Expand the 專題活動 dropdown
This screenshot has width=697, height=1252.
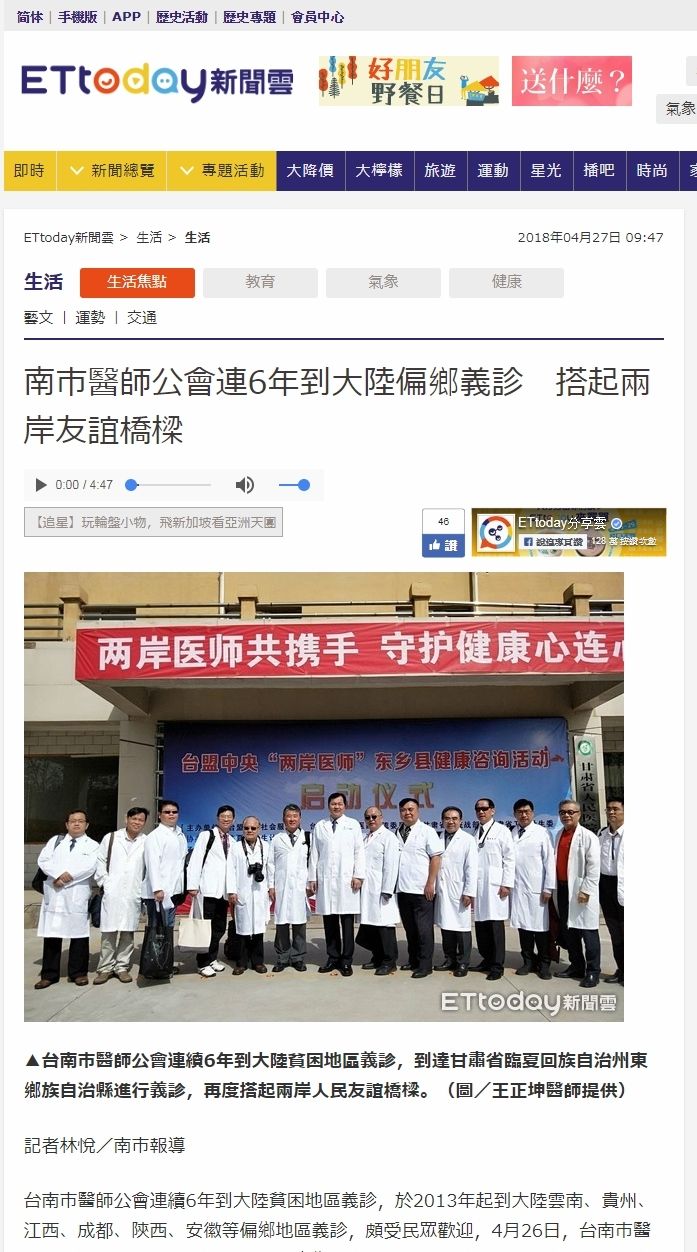coord(221,171)
